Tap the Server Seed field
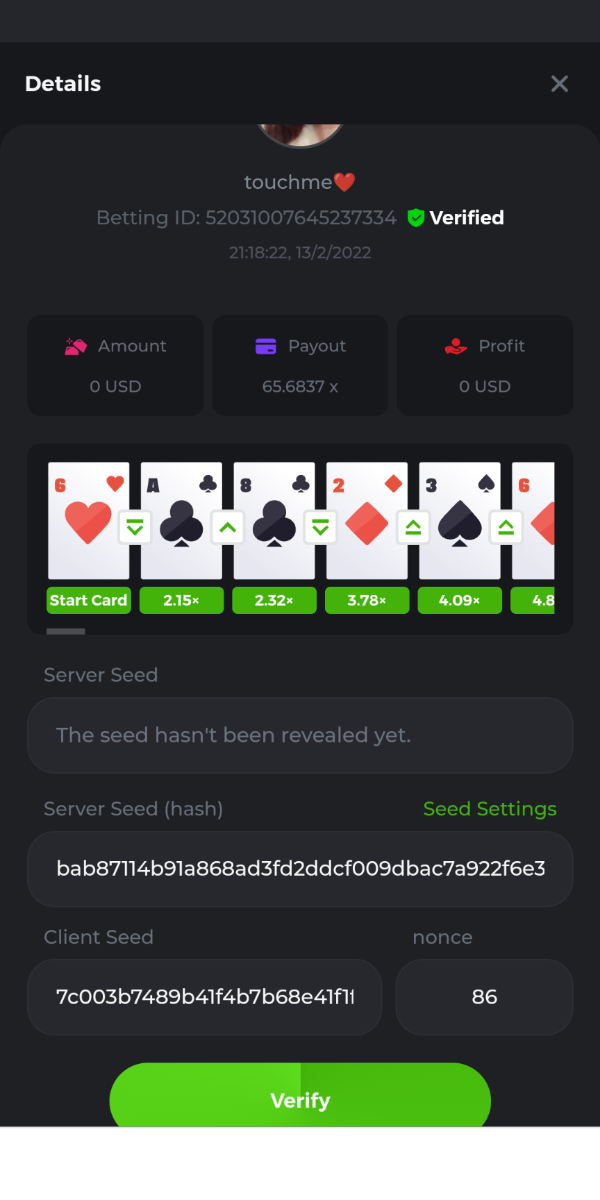The image size is (600, 1200). click(300, 735)
